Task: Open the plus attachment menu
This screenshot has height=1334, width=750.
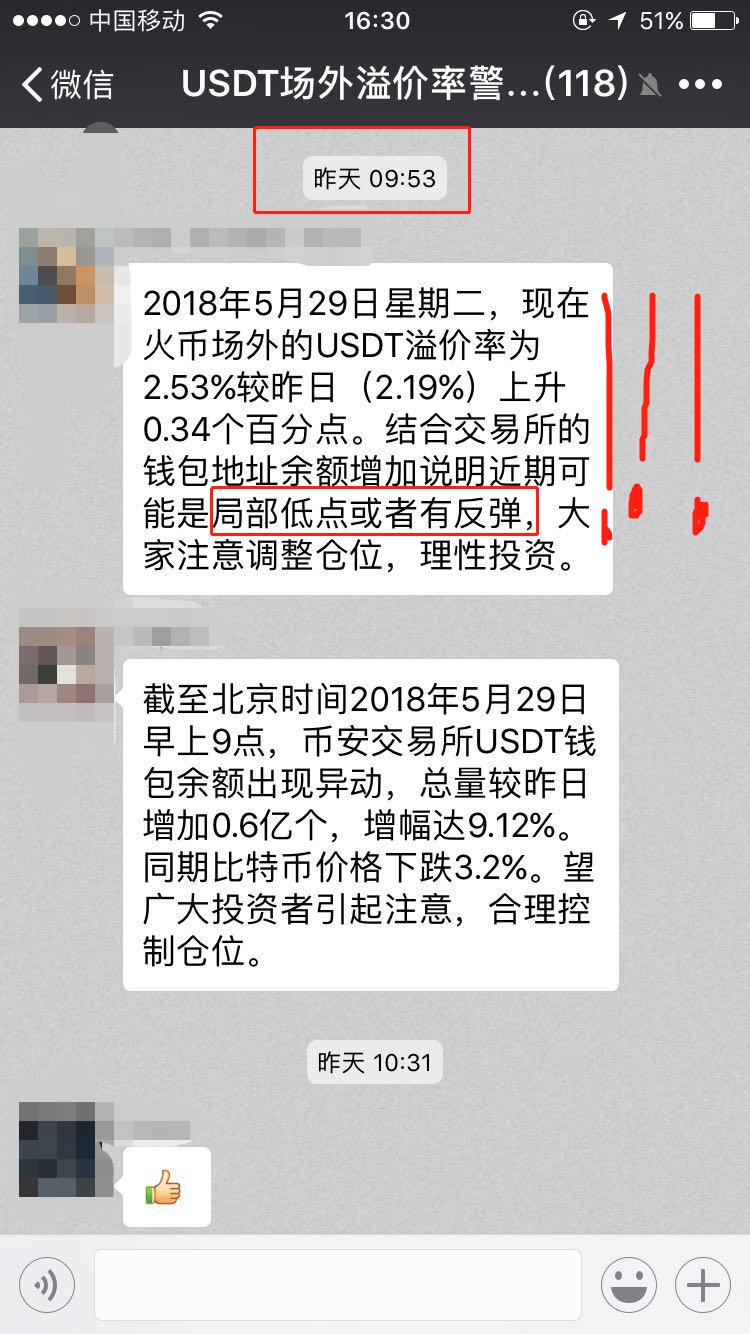Action: (703, 1285)
